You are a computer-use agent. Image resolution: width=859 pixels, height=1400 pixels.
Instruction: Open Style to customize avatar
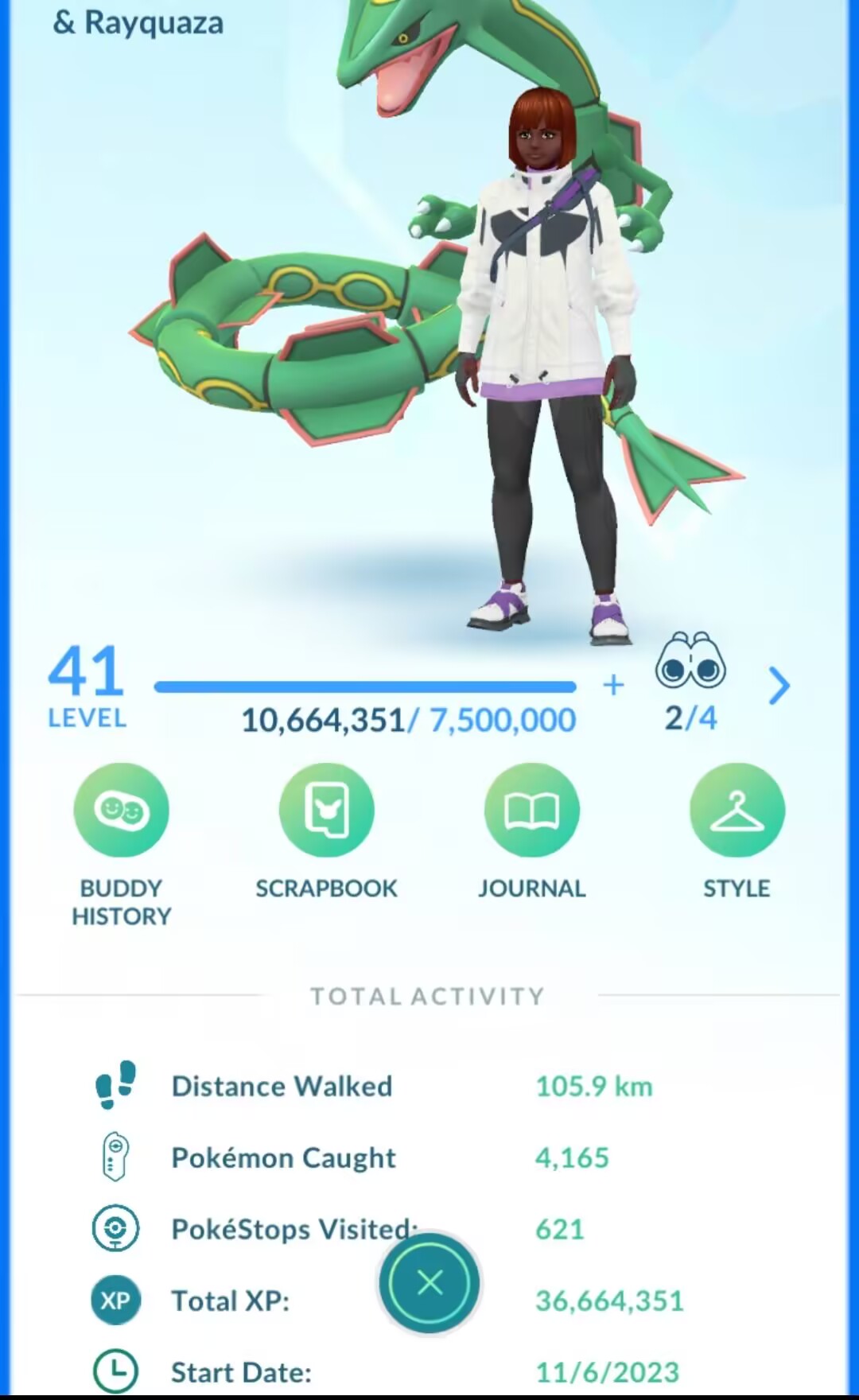tap(737, 811)
